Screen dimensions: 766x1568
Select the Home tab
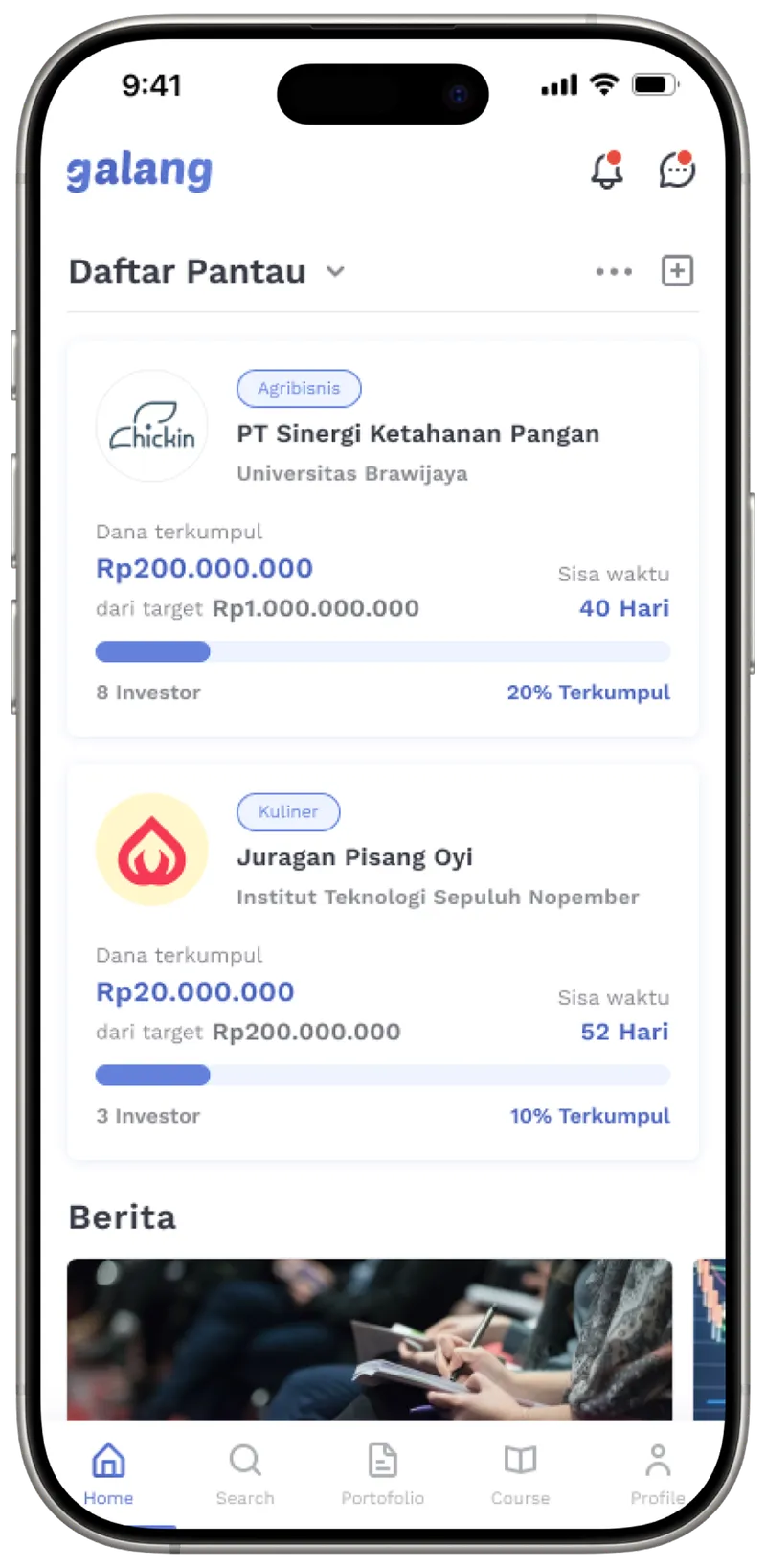click(x=108, y=1475)
